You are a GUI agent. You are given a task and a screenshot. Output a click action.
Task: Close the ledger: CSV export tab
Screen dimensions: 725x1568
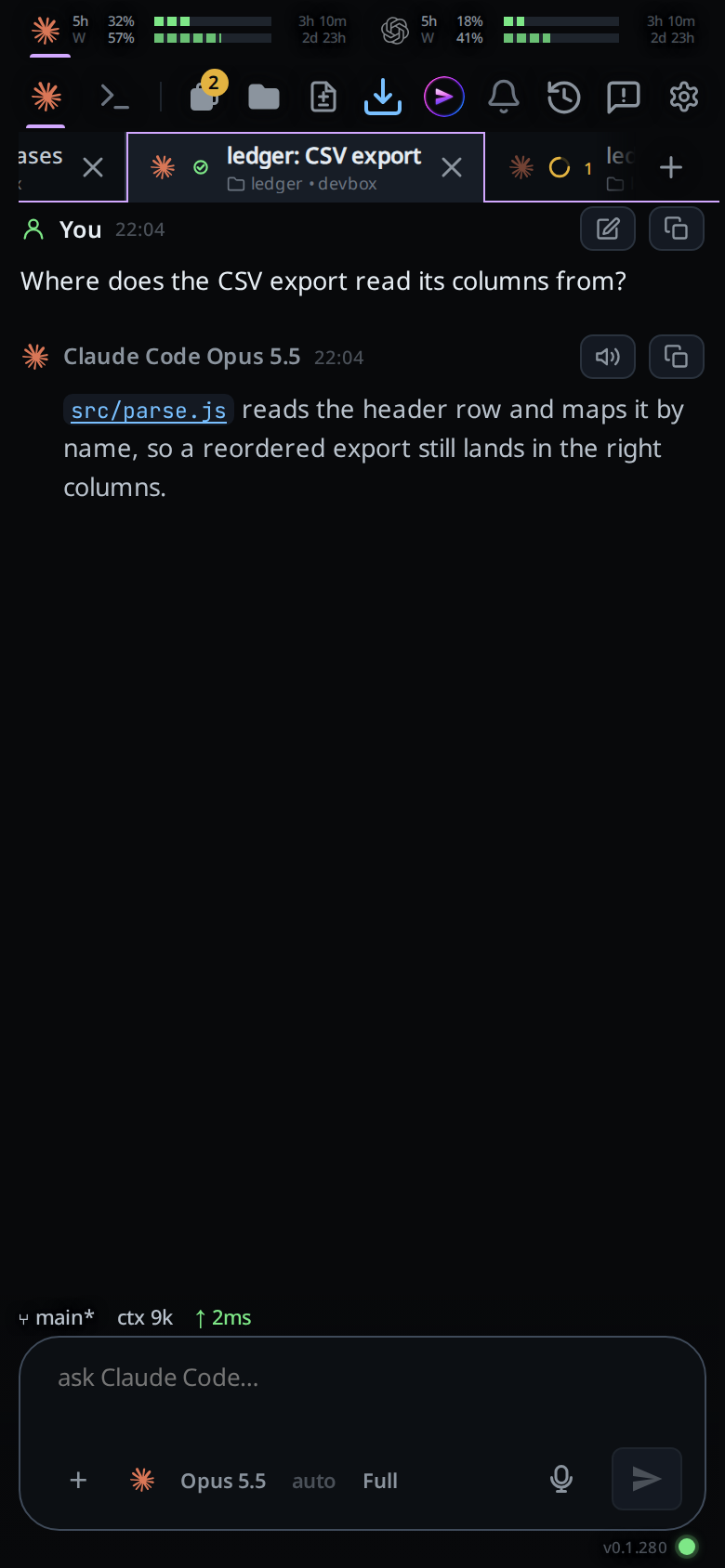[452, 167]
